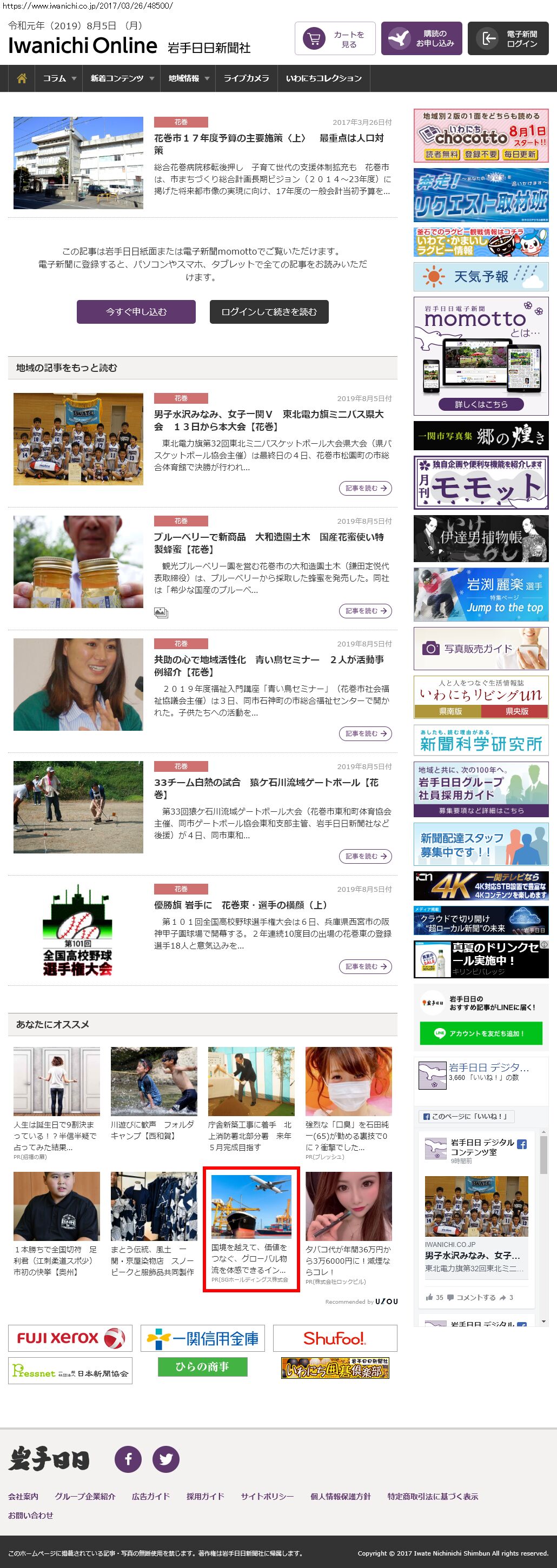Select ログインして続きを読む button

[x=268, y=312]
